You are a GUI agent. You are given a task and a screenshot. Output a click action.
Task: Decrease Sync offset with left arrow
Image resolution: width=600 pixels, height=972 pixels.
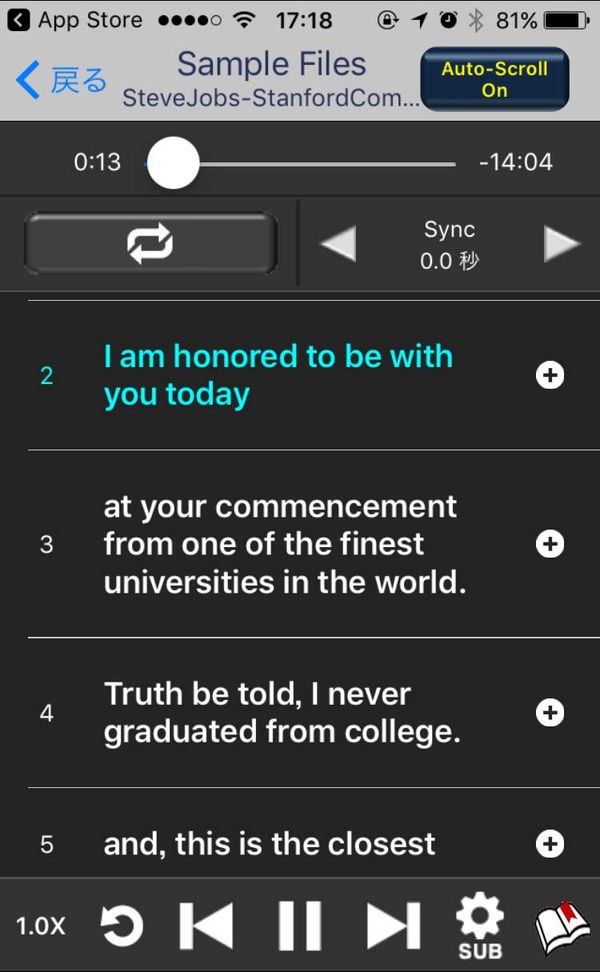338,244
